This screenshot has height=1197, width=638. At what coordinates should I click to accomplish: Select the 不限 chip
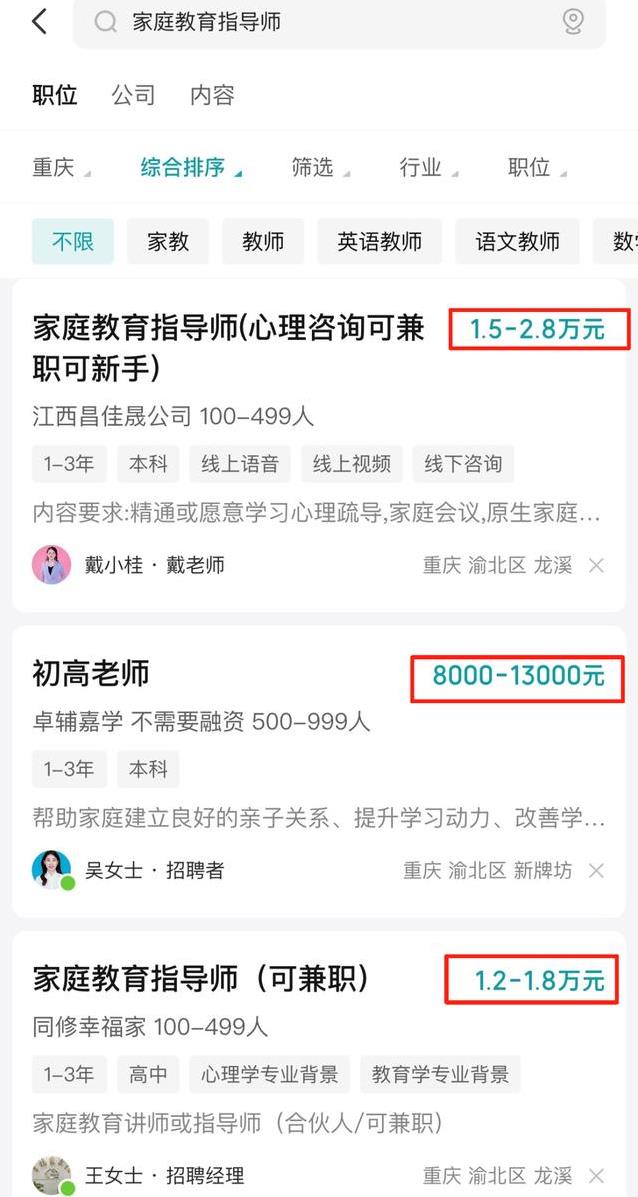click(x=72, y=241)
